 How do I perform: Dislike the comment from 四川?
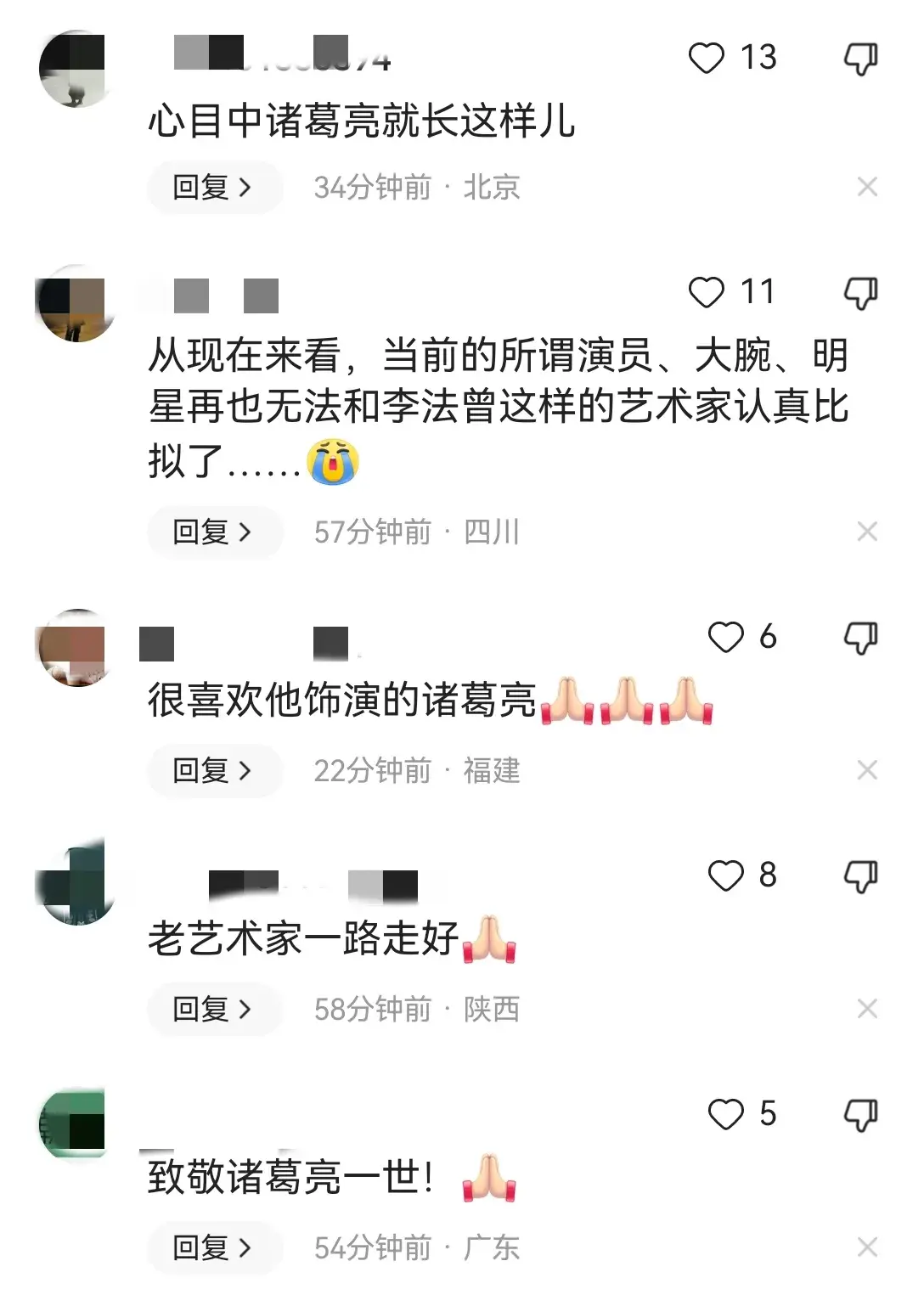click(860, 294)
